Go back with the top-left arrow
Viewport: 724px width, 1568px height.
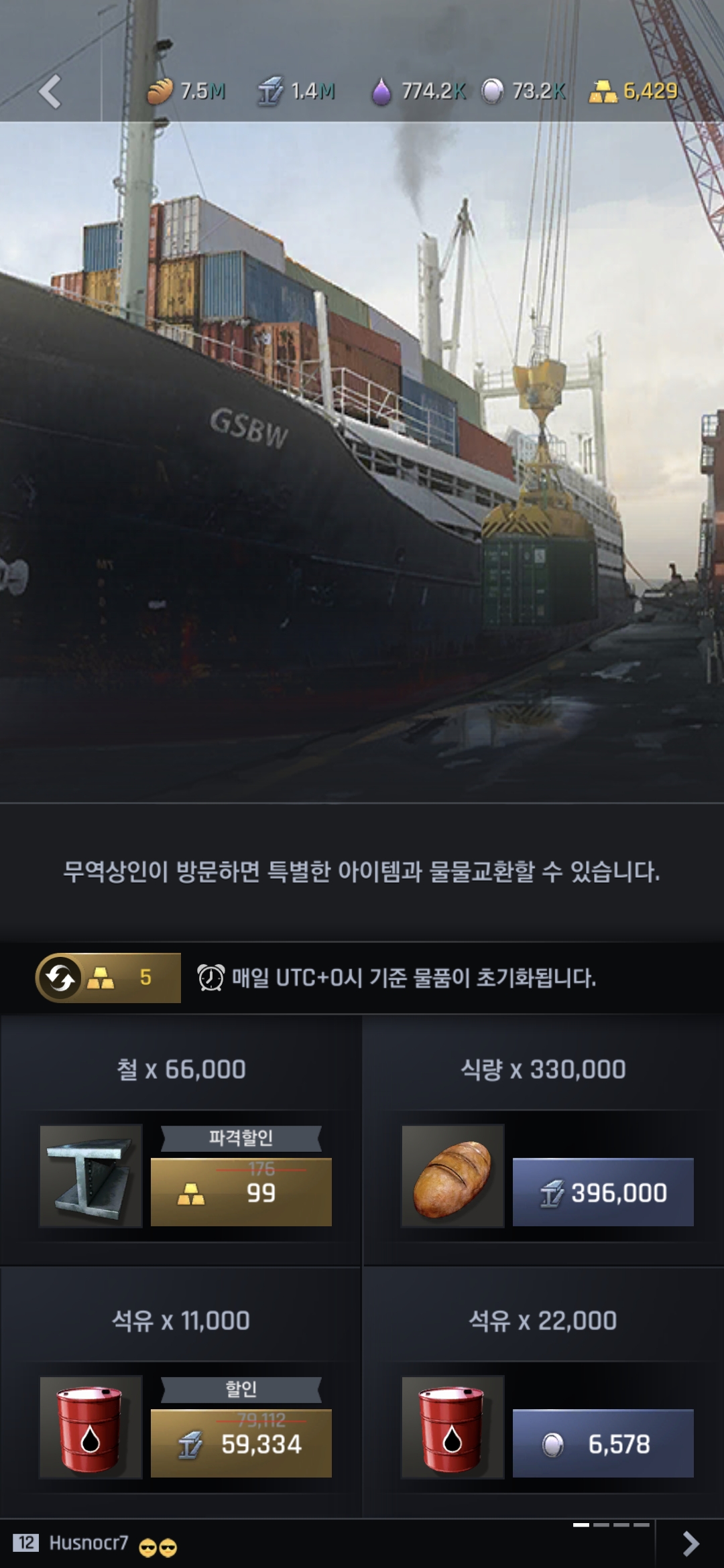coord(50,92)
